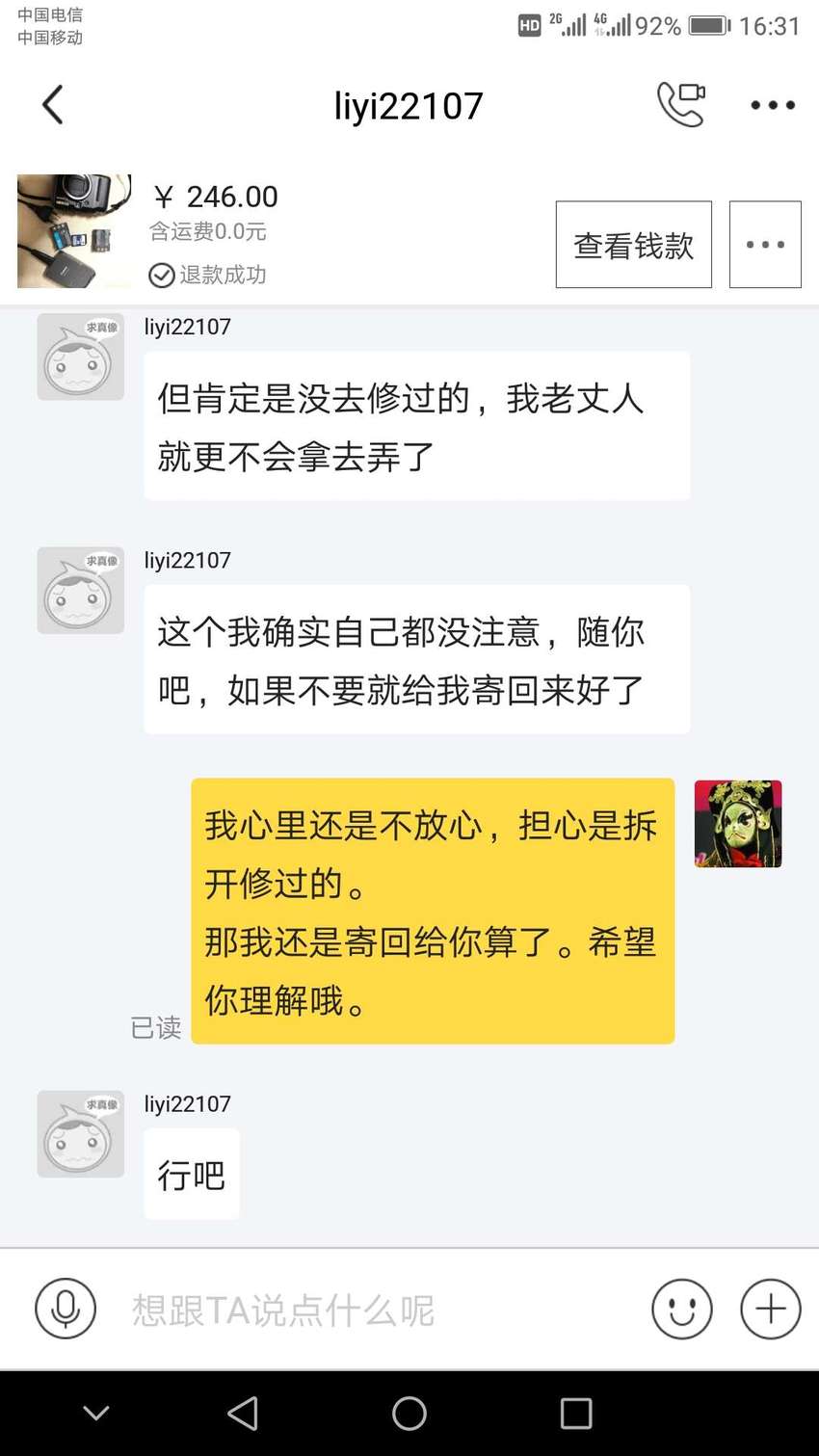
Task: Go back using the top-left arrow
Action: click(x=53, y=105)
